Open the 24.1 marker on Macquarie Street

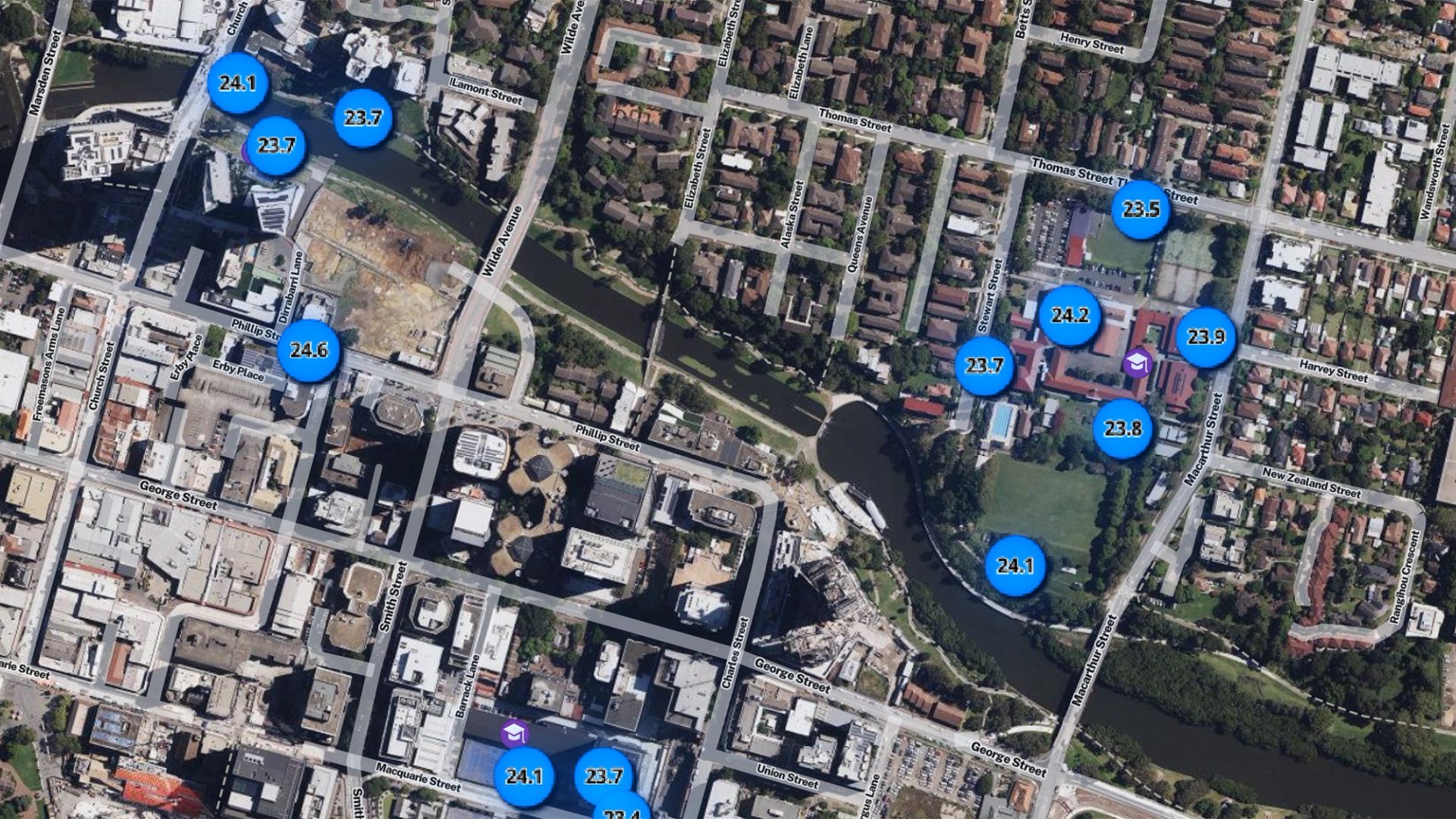pyautogui.click(x=524, y=777)
